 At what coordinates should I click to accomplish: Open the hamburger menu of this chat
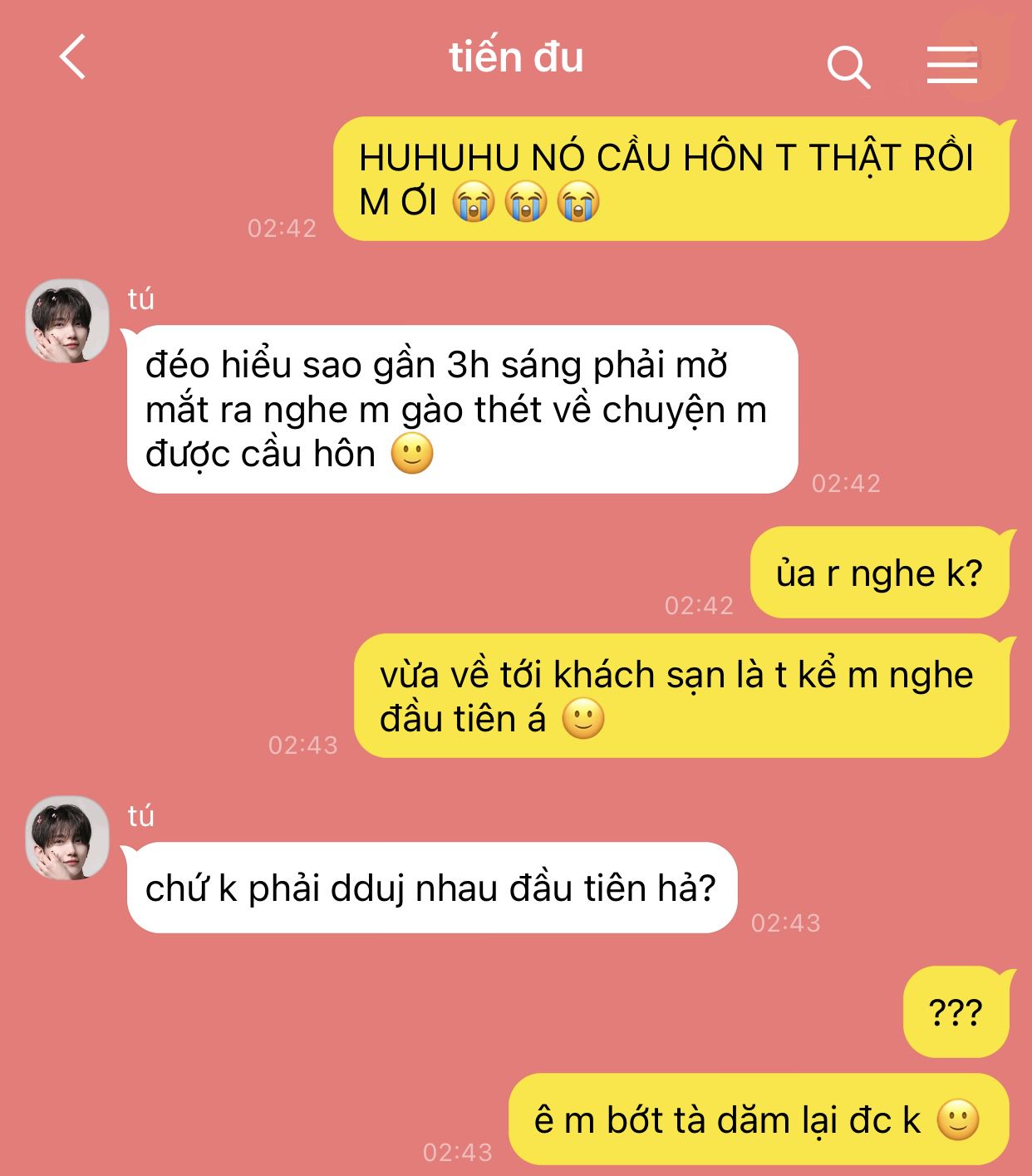[951, 65]
